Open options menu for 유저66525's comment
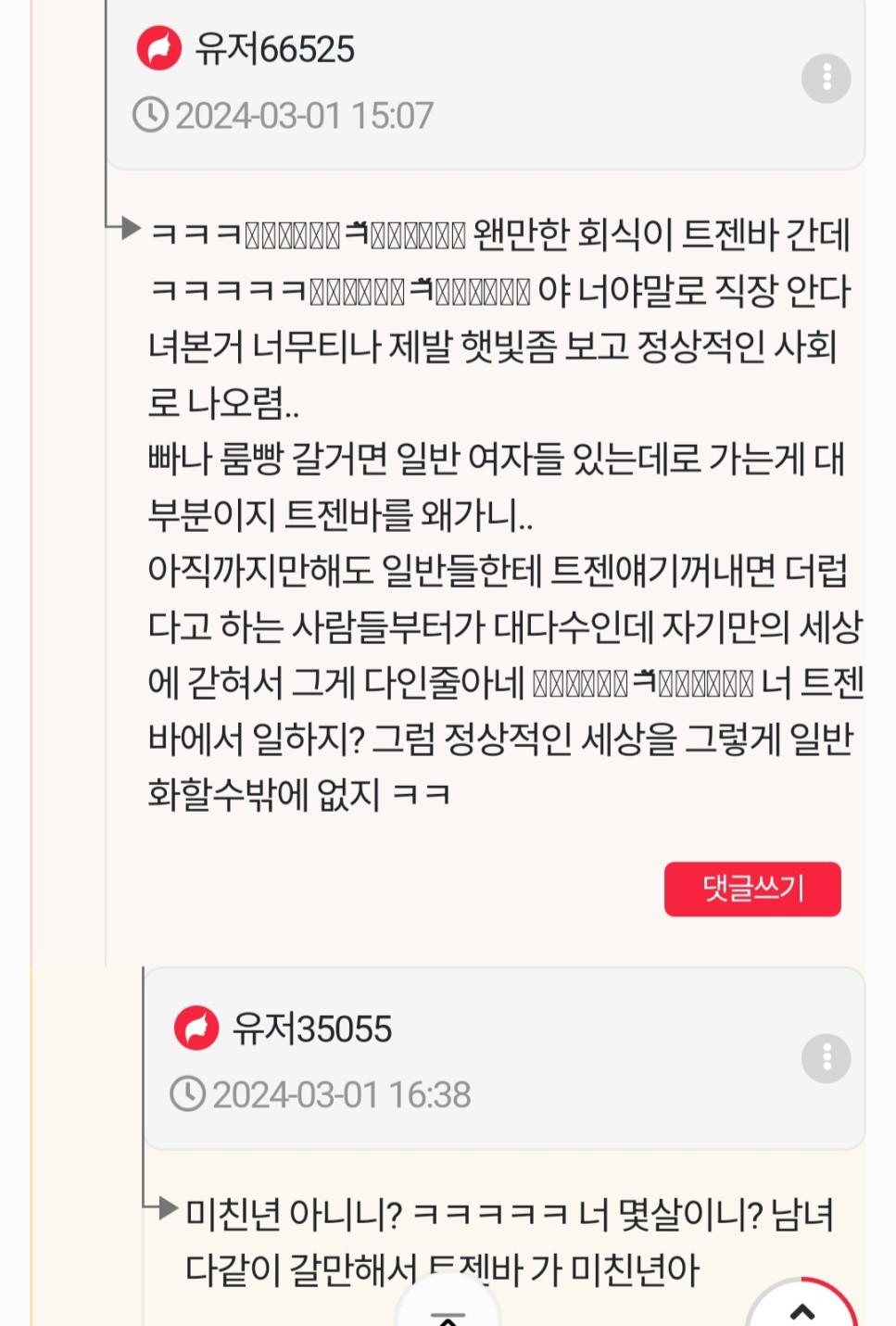896x1326 pixels. pyautogui.click(x=826, y=78)
